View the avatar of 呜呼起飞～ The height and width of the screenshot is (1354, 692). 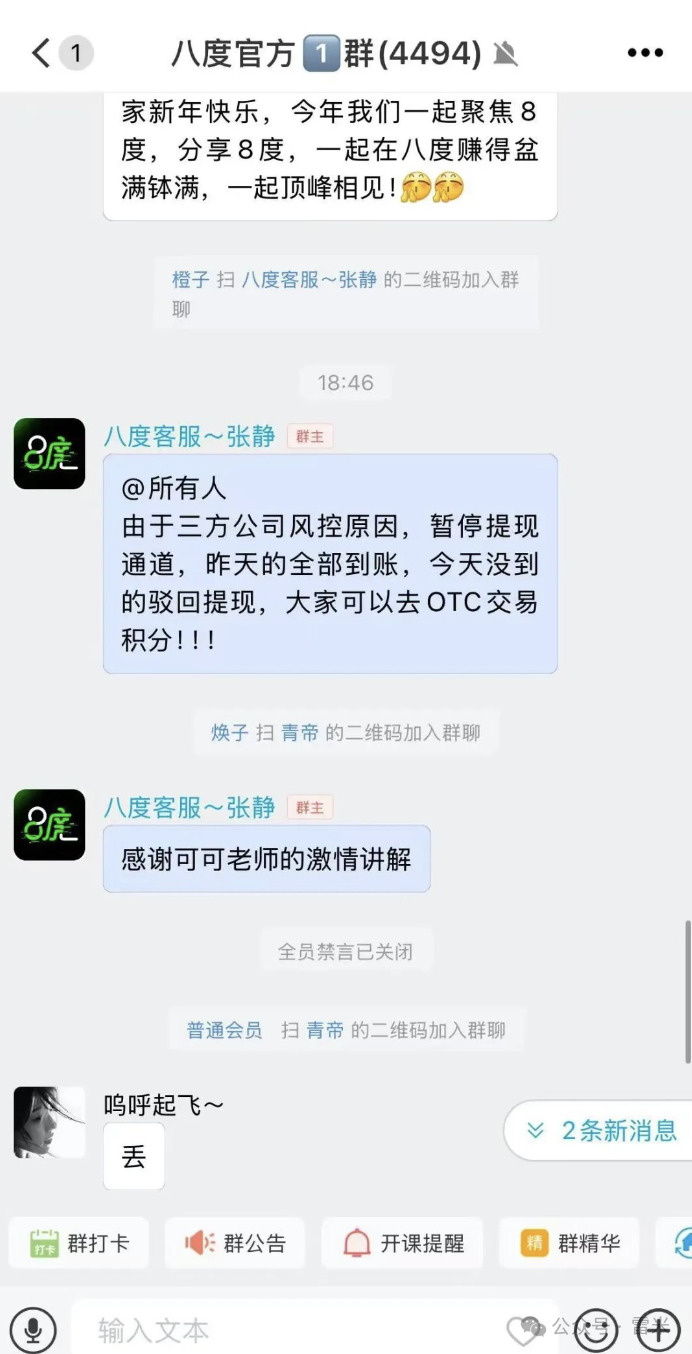[49, 1122]
